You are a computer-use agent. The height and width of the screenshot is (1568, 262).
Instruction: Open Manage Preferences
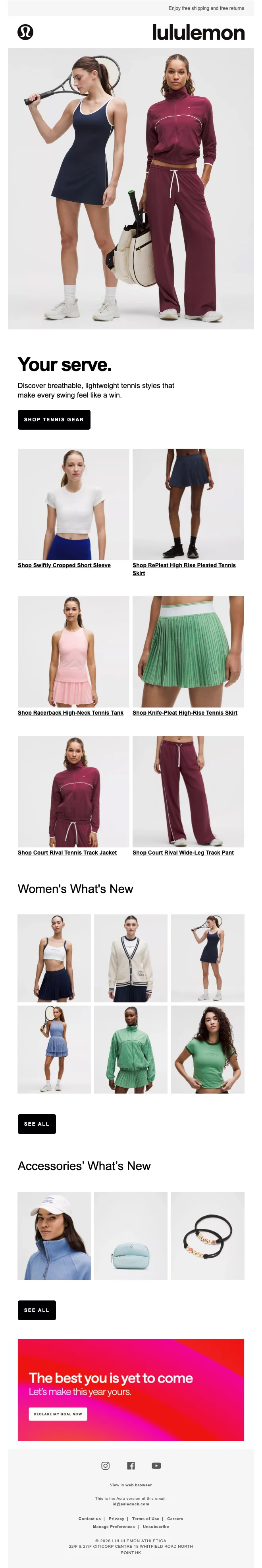tap(114, 1527)
